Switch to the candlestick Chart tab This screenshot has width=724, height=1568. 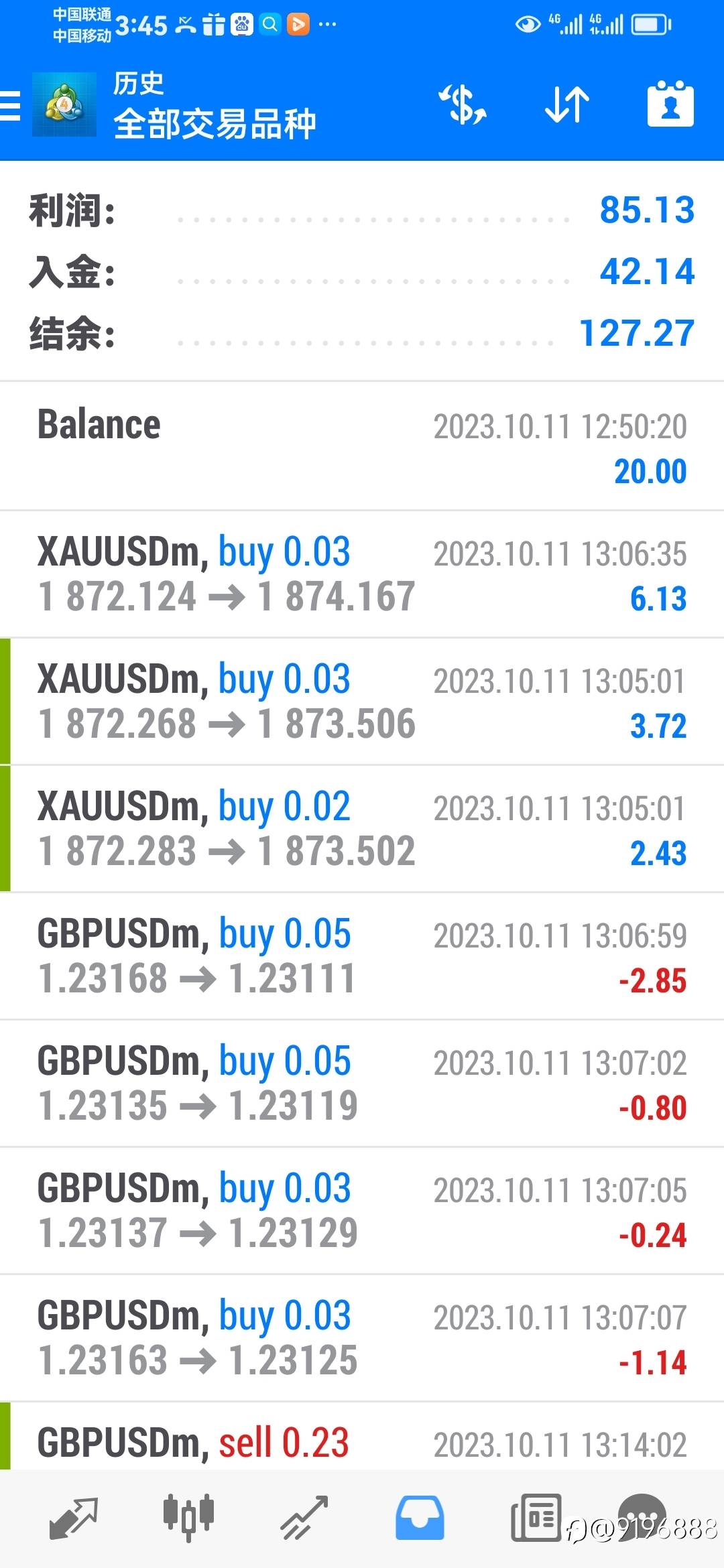[x=188, y=1518]
